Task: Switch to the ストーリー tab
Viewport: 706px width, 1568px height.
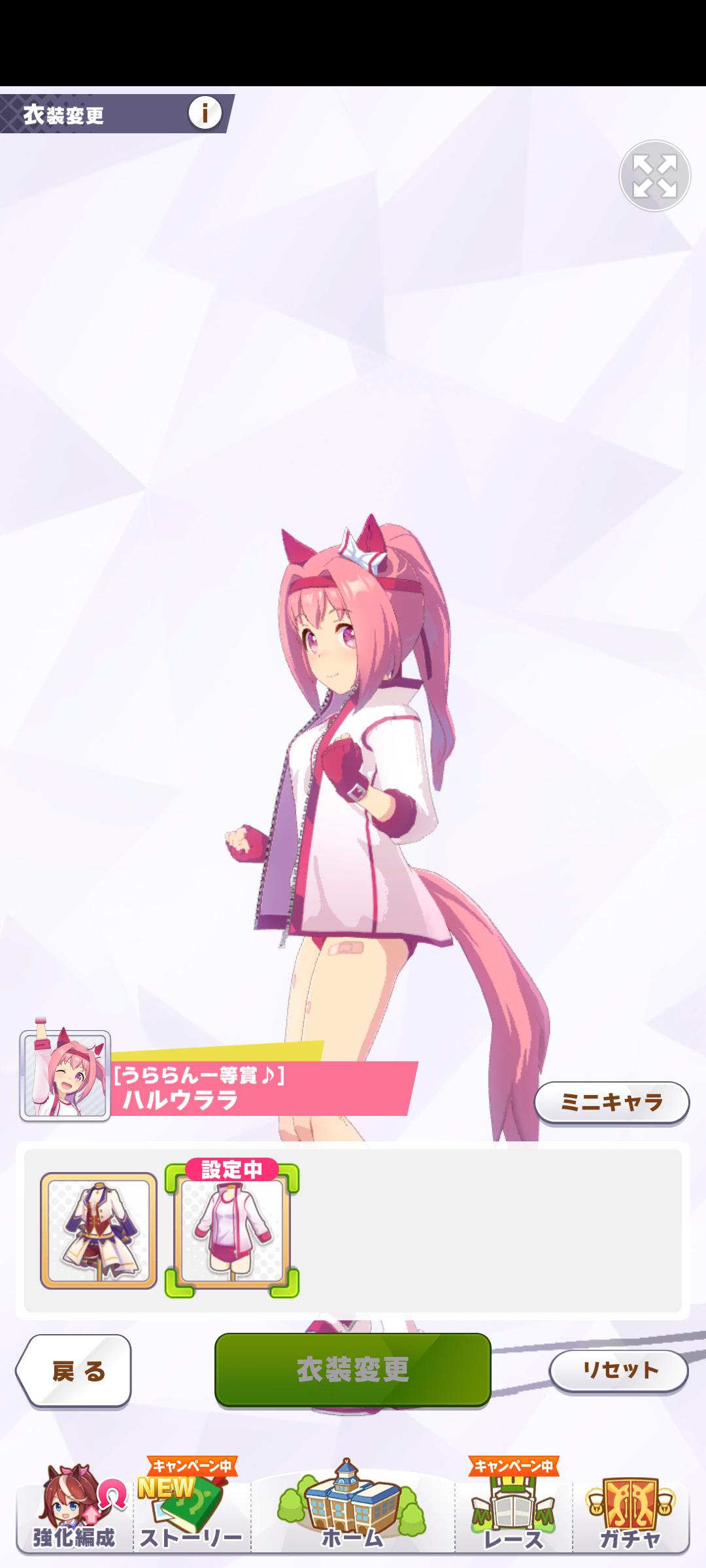Action: pyautogui.click(x=192, y=1516)
